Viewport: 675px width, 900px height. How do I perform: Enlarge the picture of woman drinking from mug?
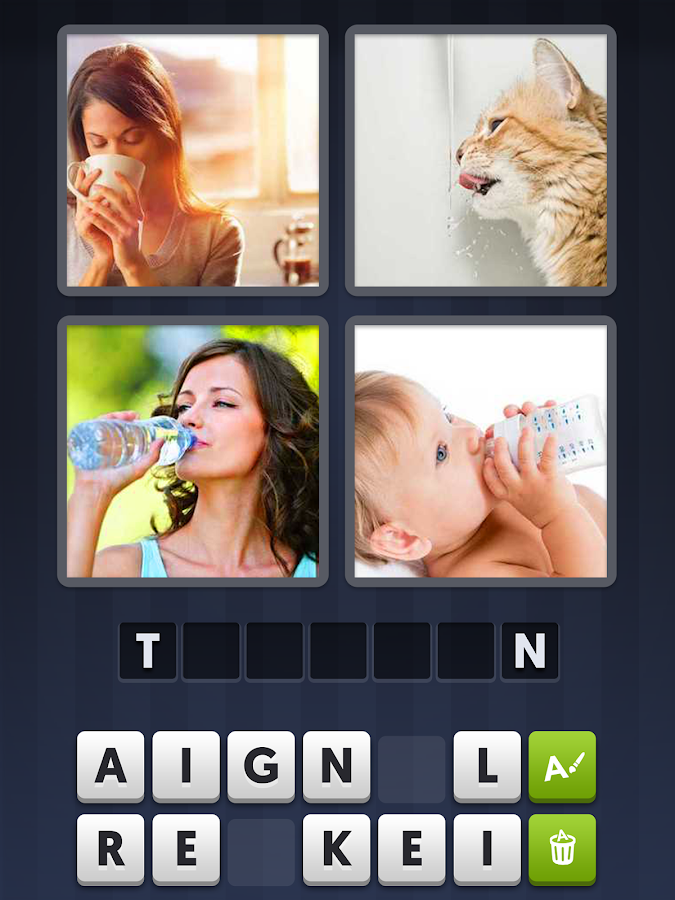193,160
